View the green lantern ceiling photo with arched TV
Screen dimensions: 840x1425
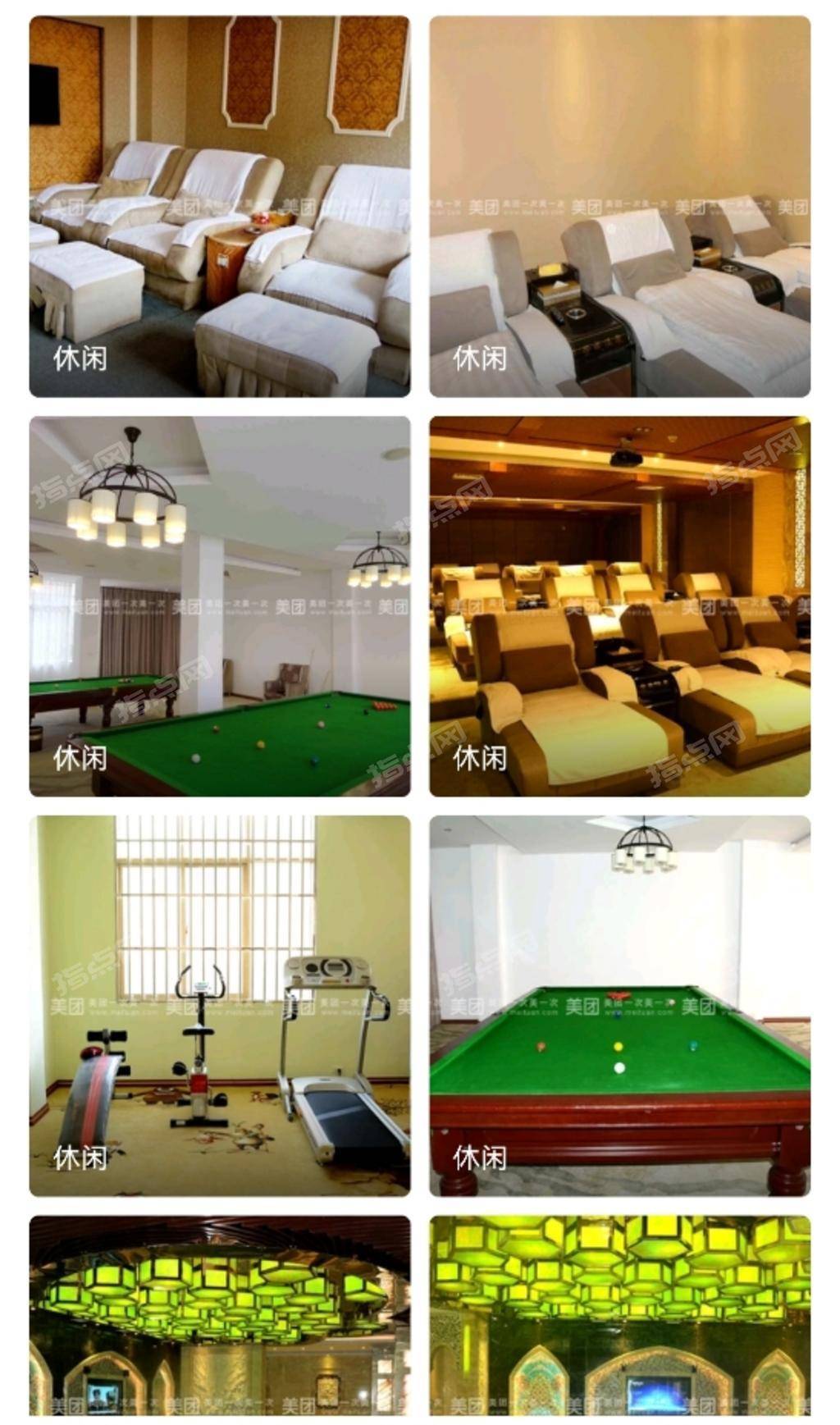click(619, 1316)
